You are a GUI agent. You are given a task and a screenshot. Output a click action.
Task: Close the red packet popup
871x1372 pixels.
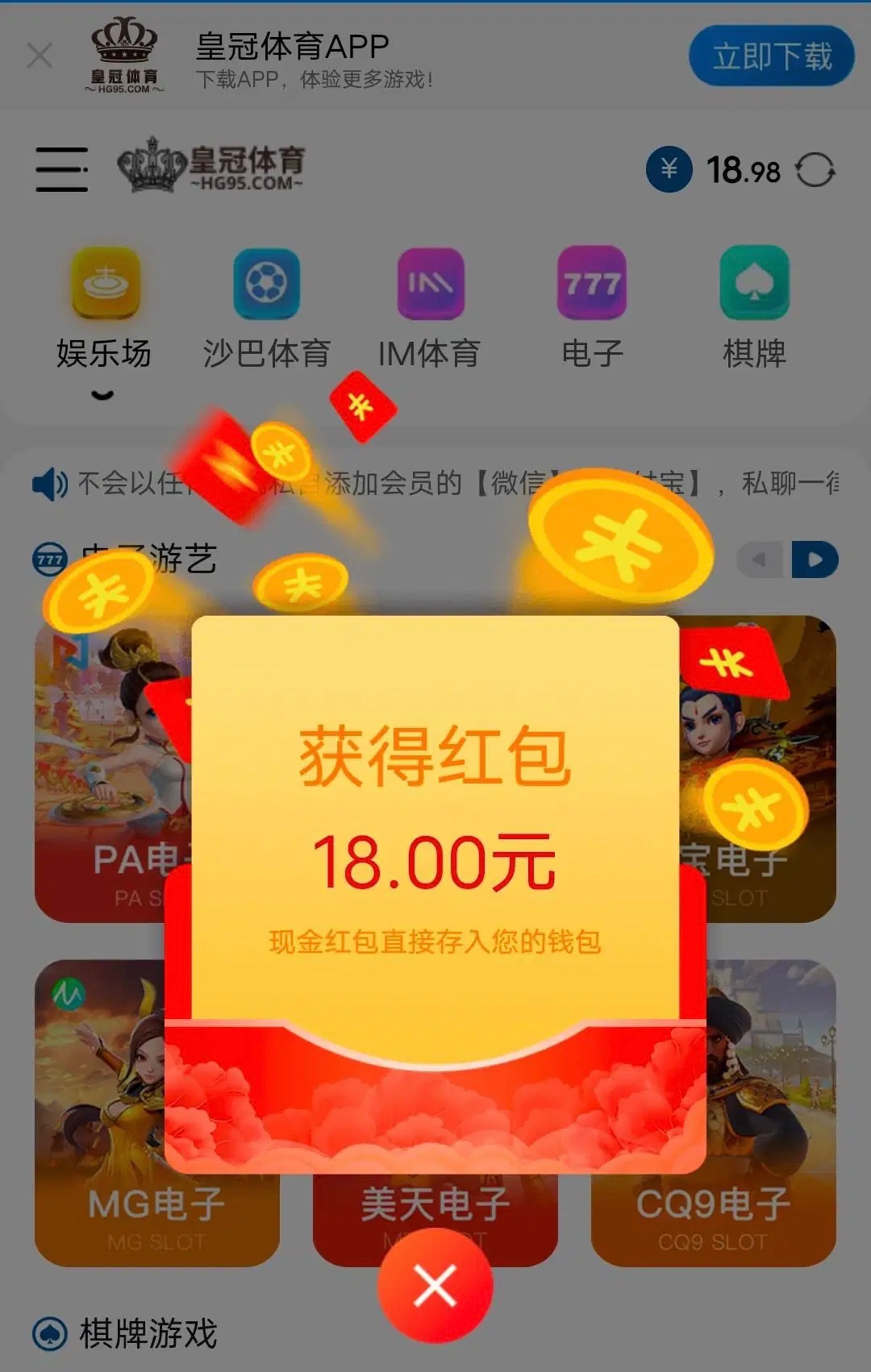click(x=435, y=1285)
